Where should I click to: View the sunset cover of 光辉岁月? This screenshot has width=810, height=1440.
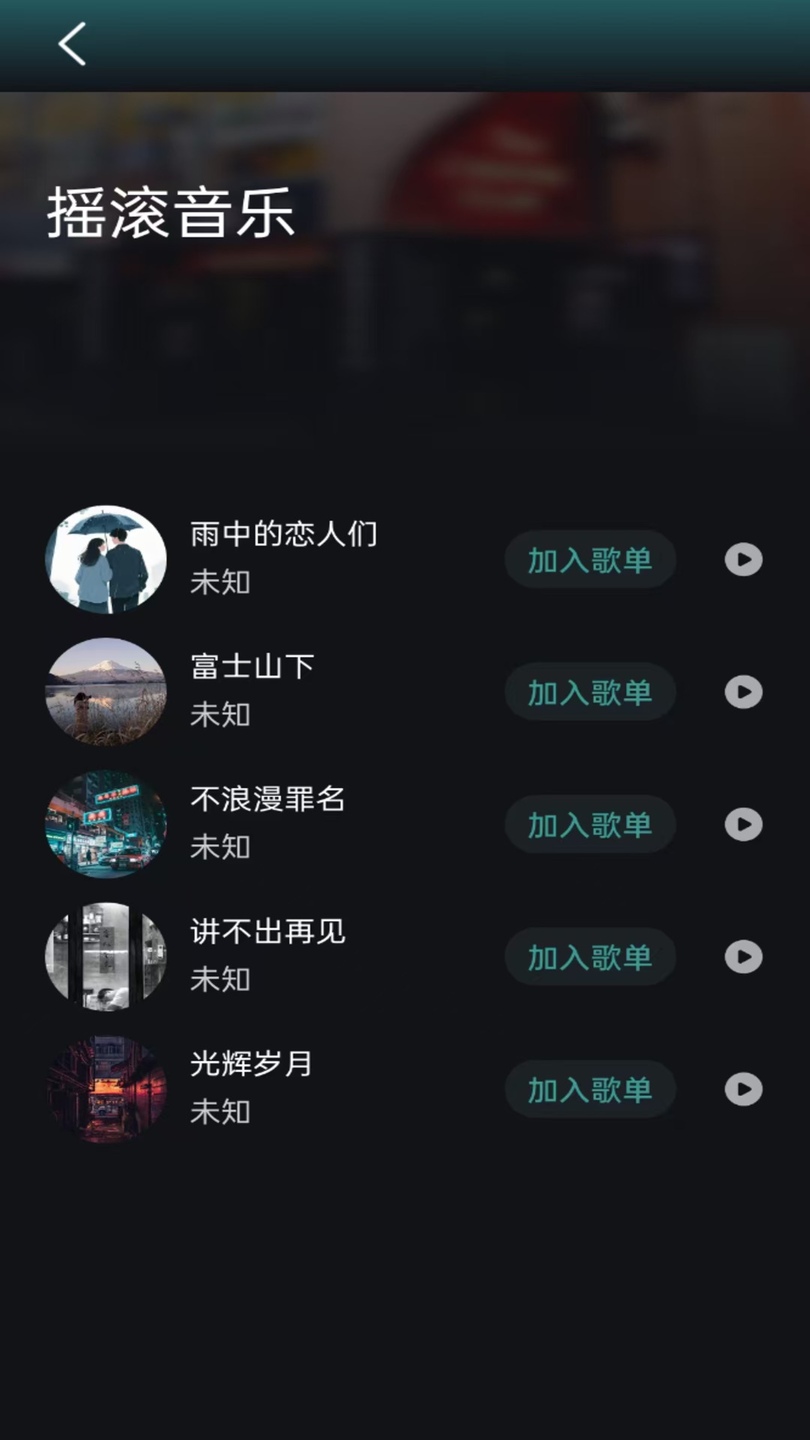coord(106,1089)
